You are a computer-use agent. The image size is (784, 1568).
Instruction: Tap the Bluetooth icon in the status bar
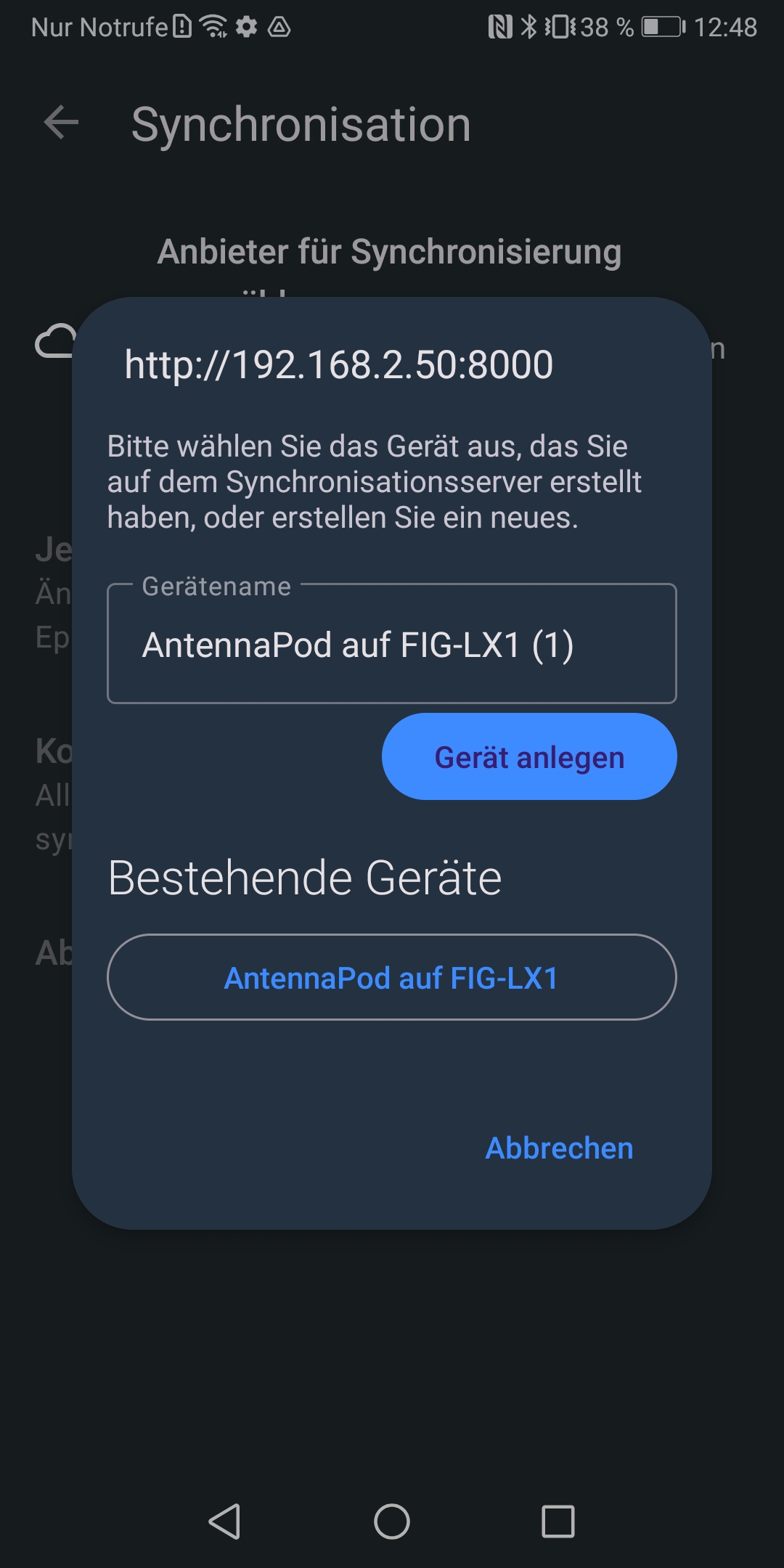click(528, 28)
